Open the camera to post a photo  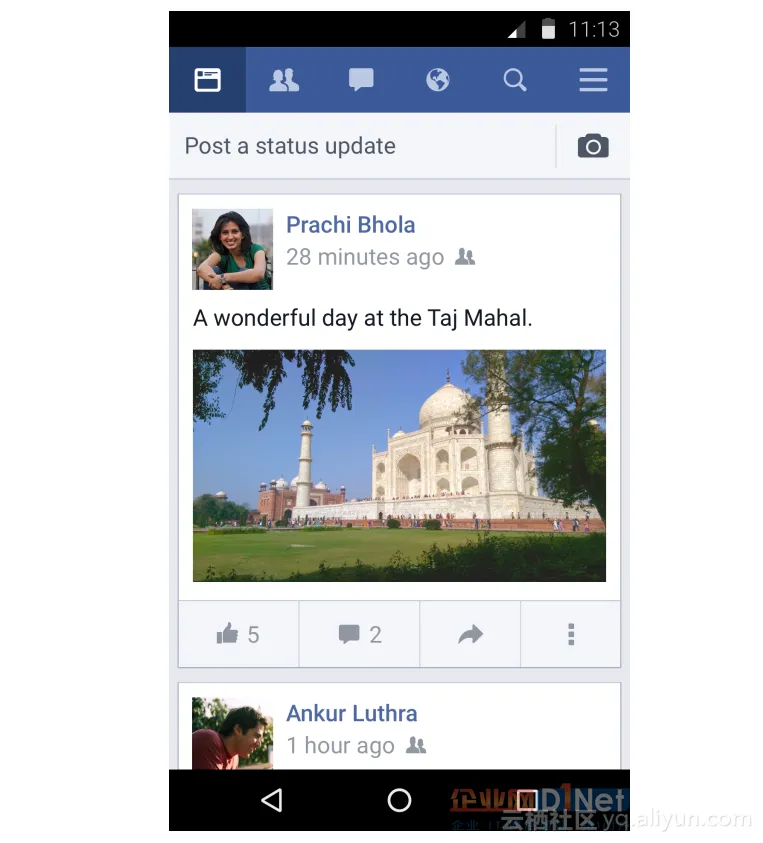(x=593, y=146)
